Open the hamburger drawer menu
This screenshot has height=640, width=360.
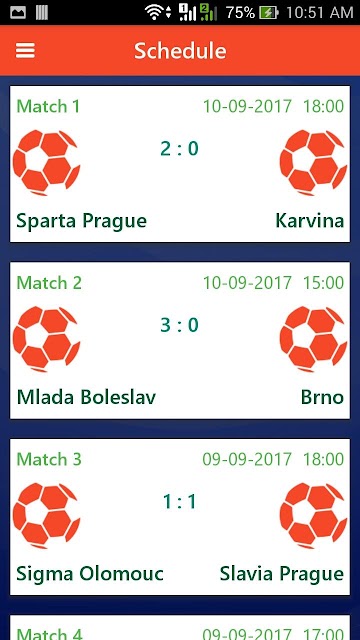tap(25, 51)
